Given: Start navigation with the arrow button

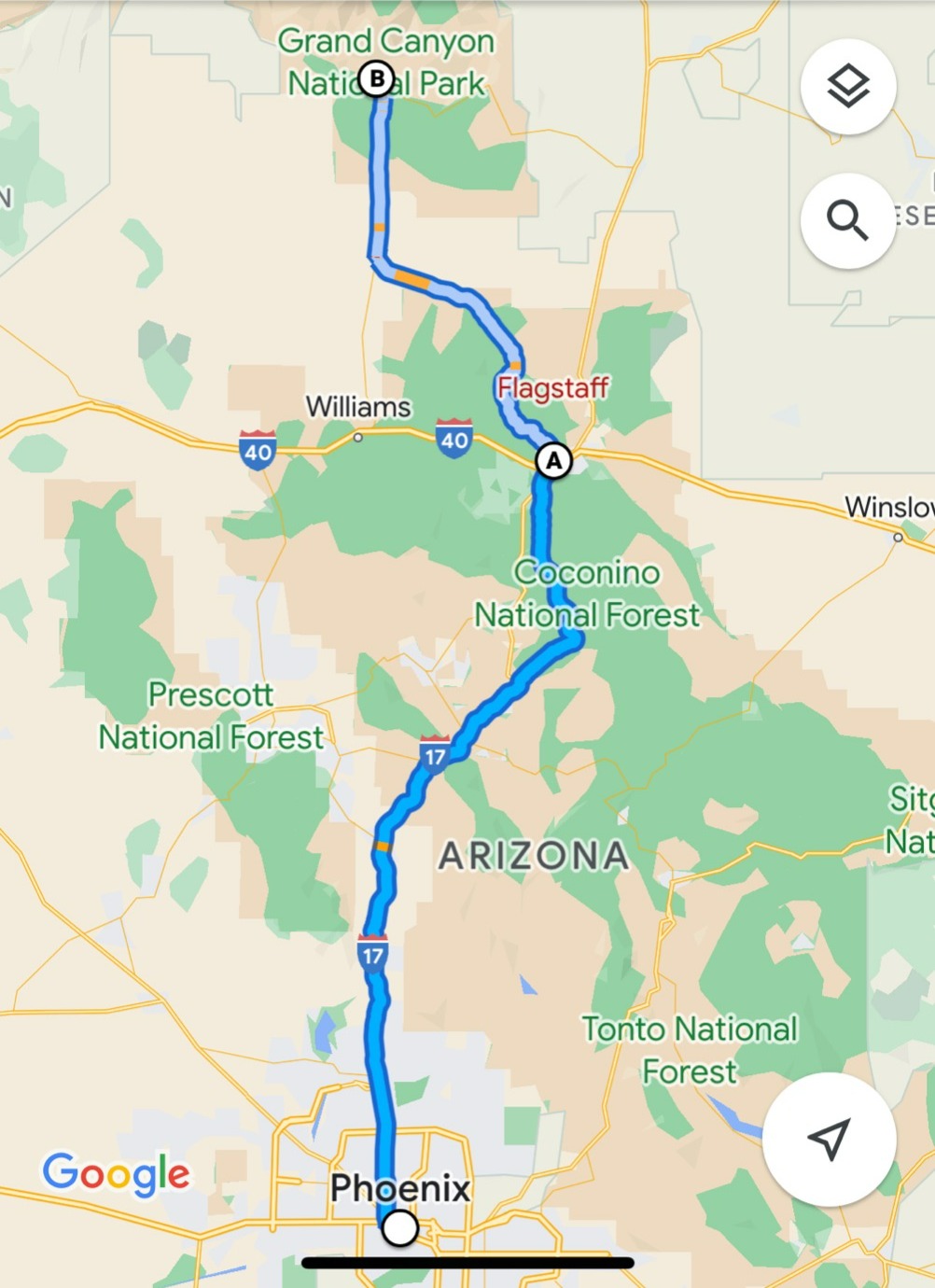Looking at the screenshot, I should (x=829, y=1139).
